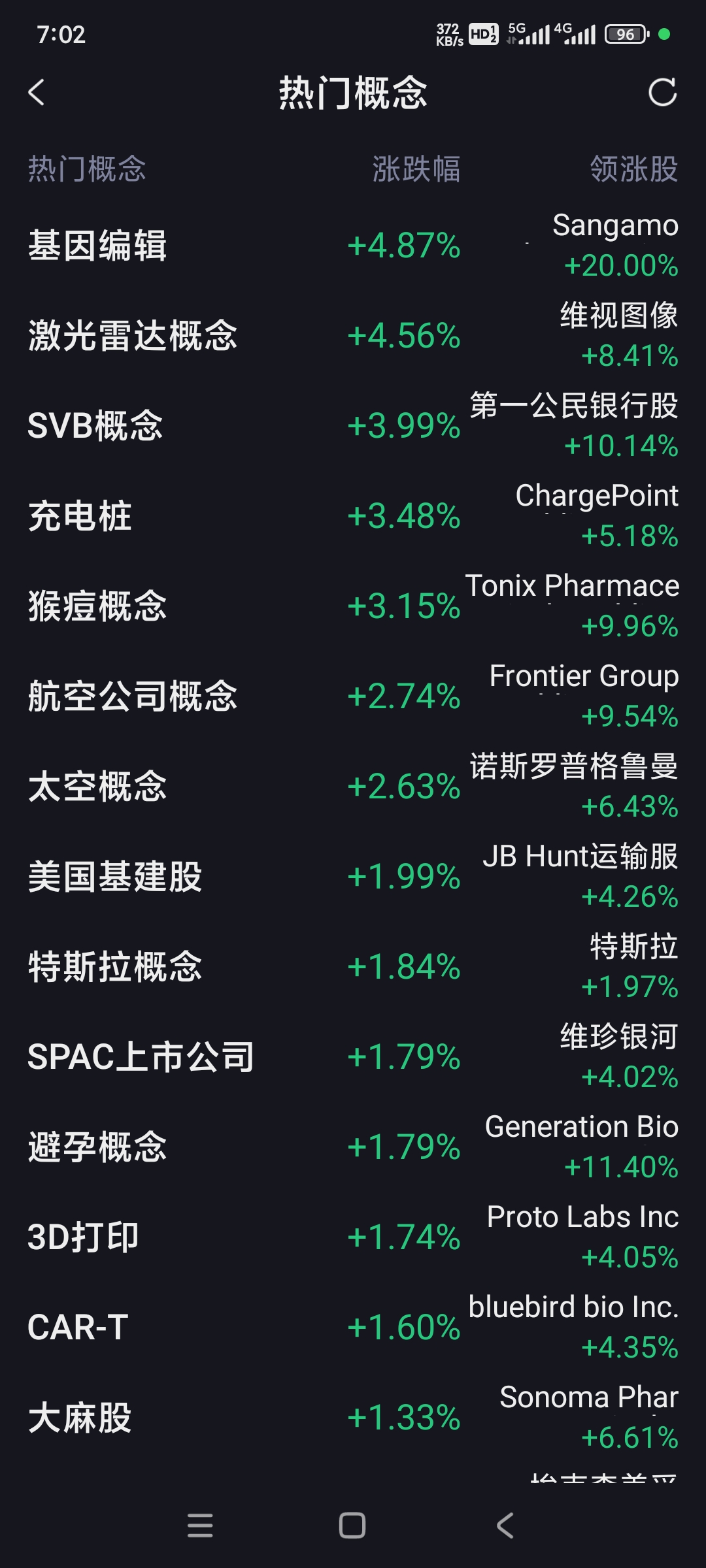This screenshot has width=706, height=1568.
Task: Toggle sorting on 热门概念 column header
Action: (x=86, y=169)
